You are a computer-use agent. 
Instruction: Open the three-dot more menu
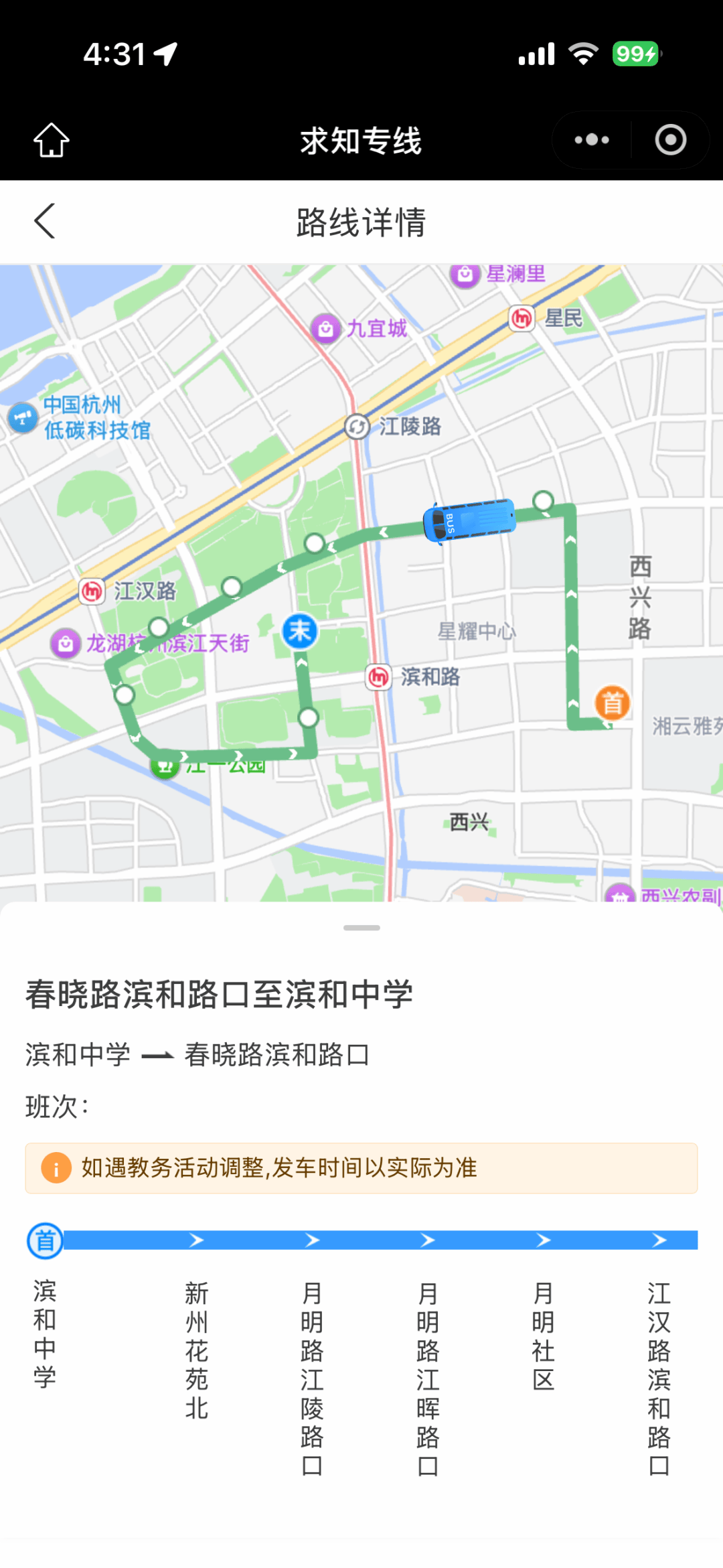tap(592, 140)
